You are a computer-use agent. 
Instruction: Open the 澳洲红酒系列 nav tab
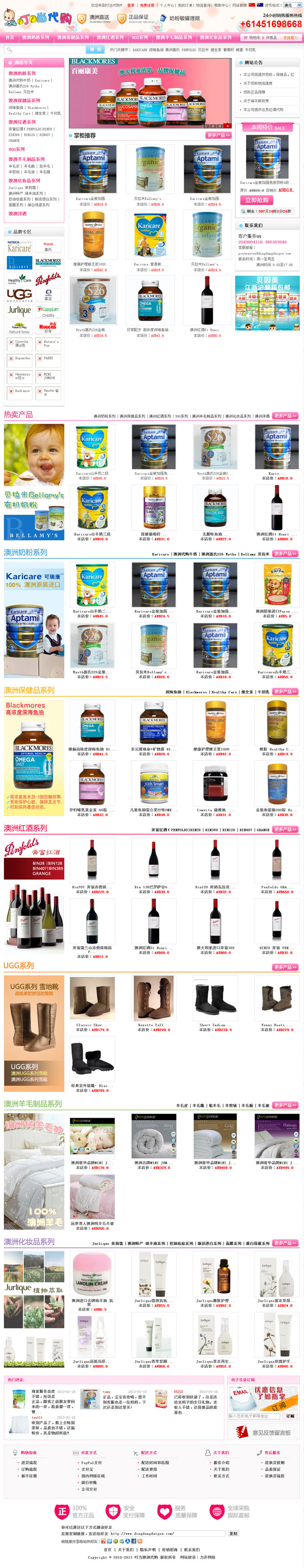point(110,38)
